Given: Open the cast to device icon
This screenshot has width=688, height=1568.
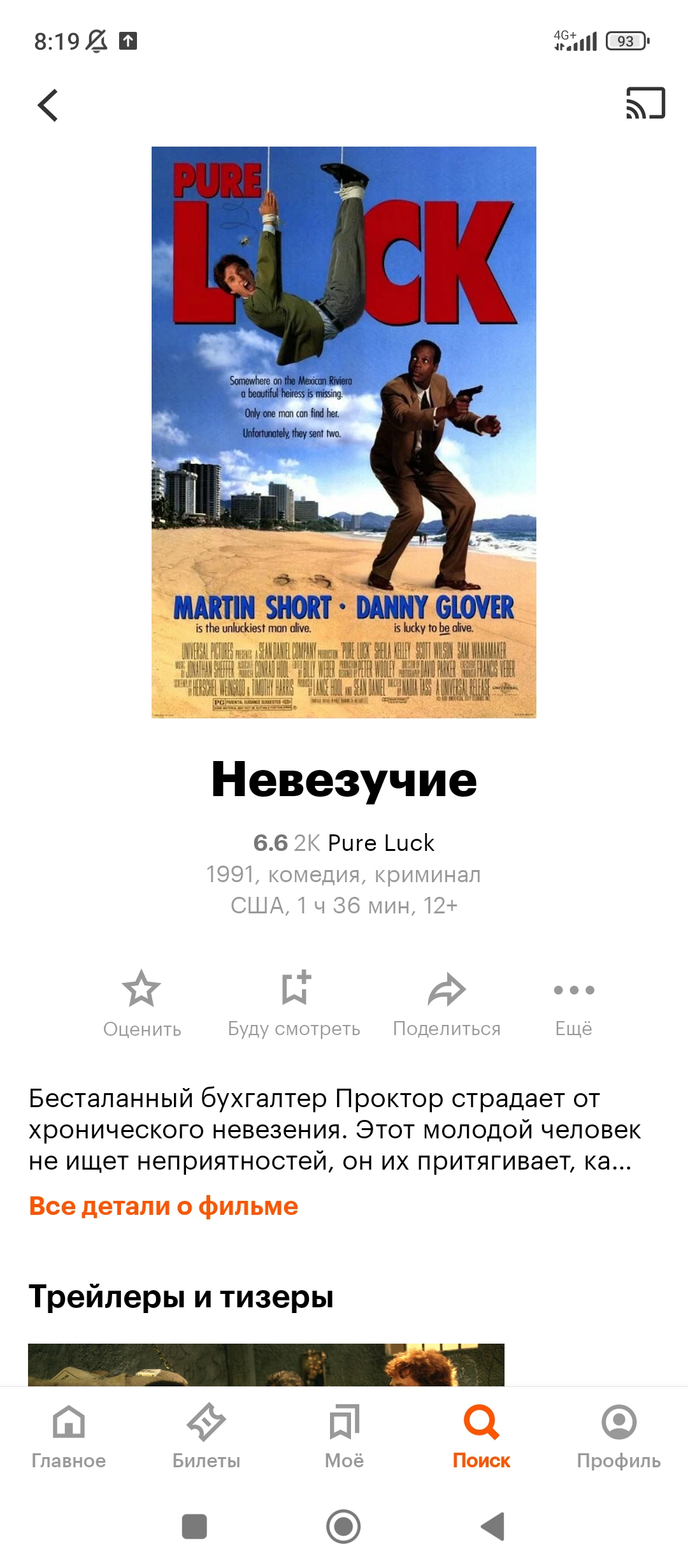Looking at the screenshot, I should [645, 103].
